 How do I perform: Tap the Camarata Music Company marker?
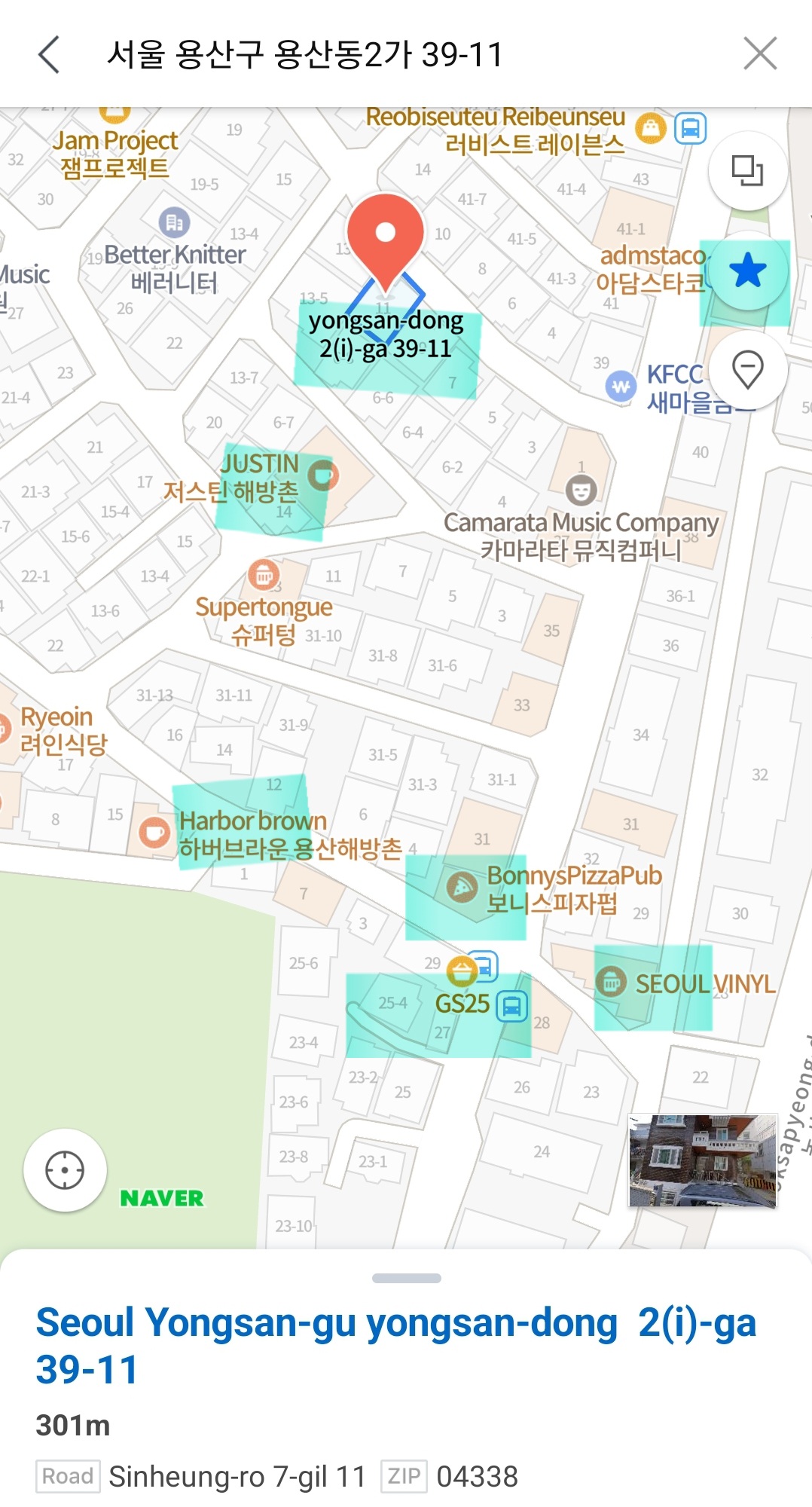point(582,491)
